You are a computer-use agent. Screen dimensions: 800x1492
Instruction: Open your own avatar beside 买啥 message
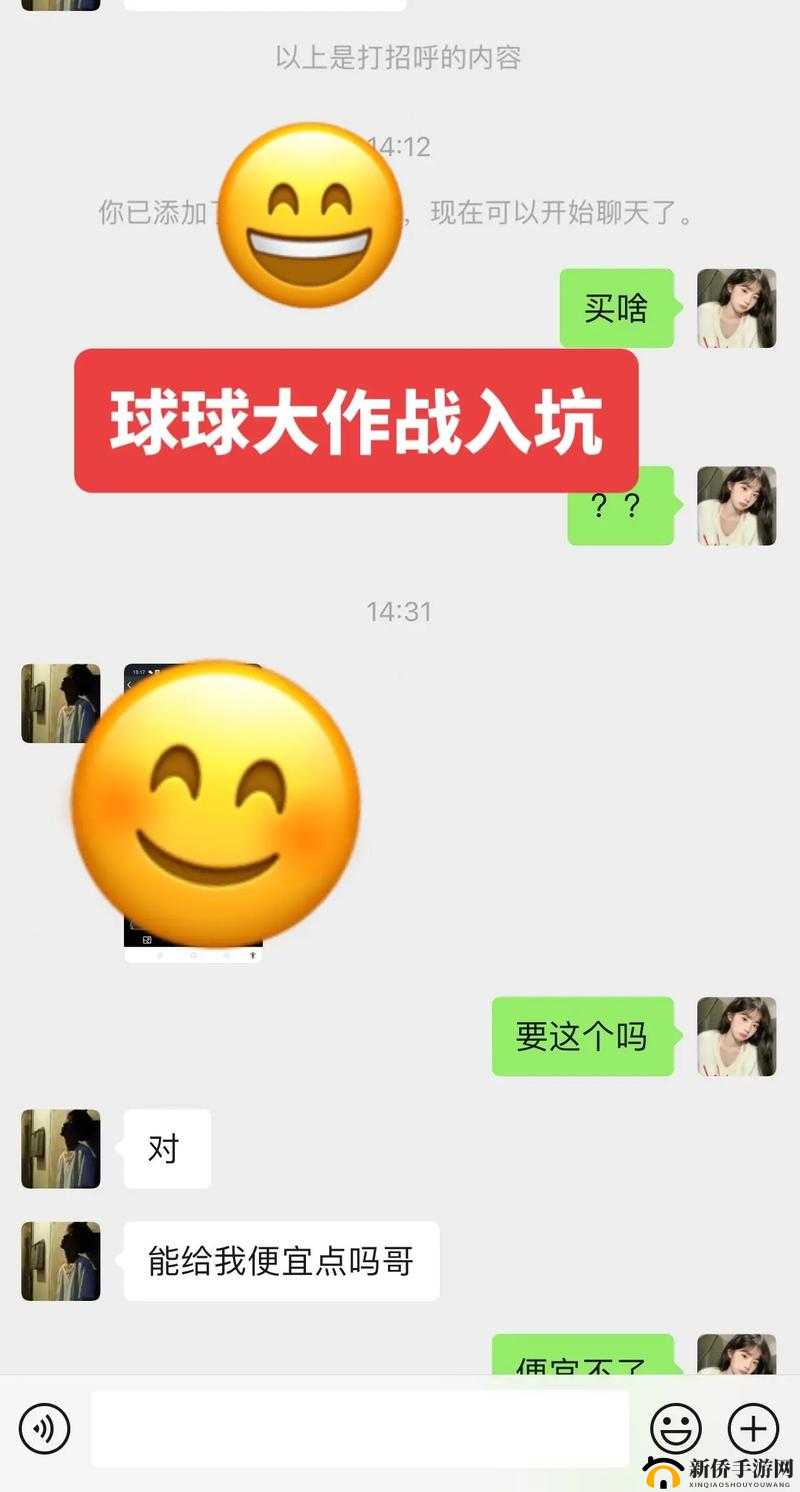point(736,310)
